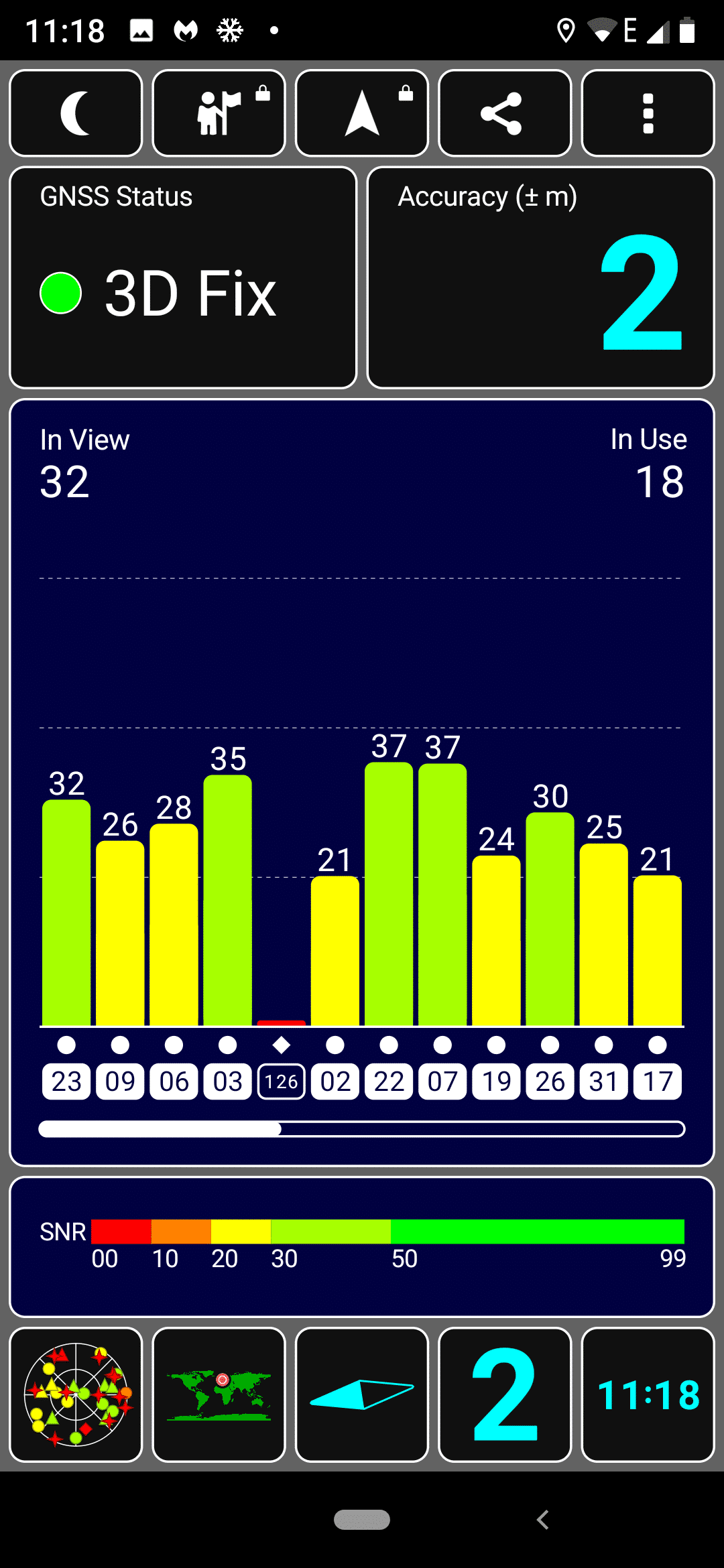This screenshot has height=1568, width=724.
Task: Open the world map tile
Action: tap(219, 1394)
